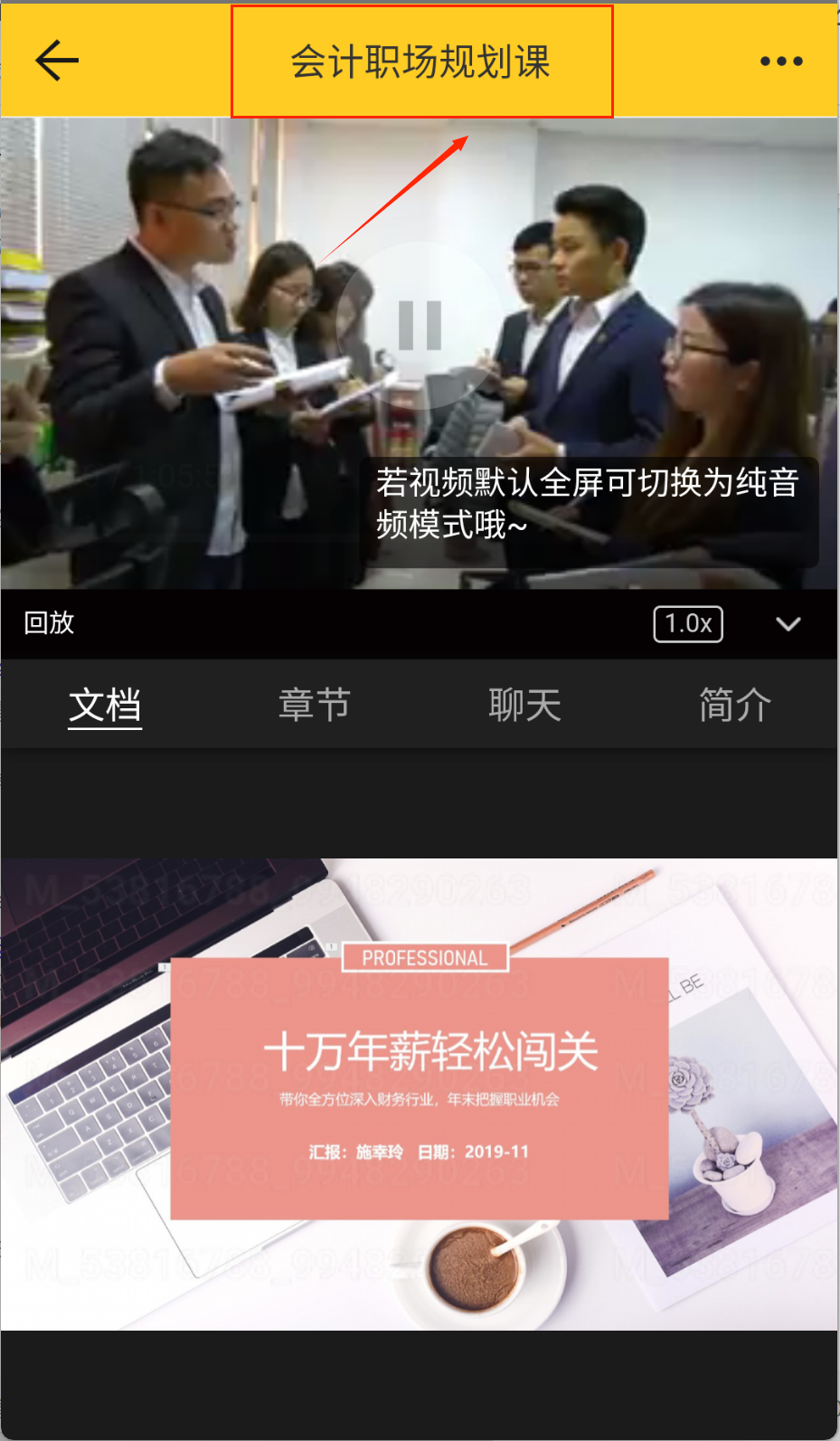Screen dimensions: 840x1441
Task: View the 简介 tab
Action: coord(734,705)
